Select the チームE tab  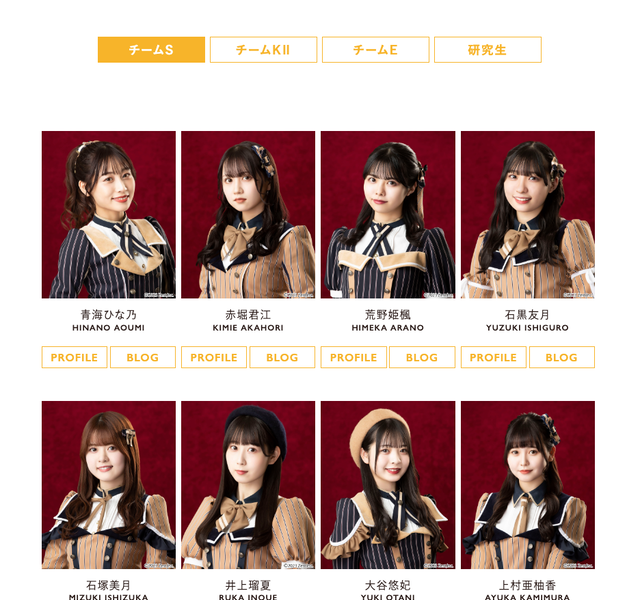375,50
